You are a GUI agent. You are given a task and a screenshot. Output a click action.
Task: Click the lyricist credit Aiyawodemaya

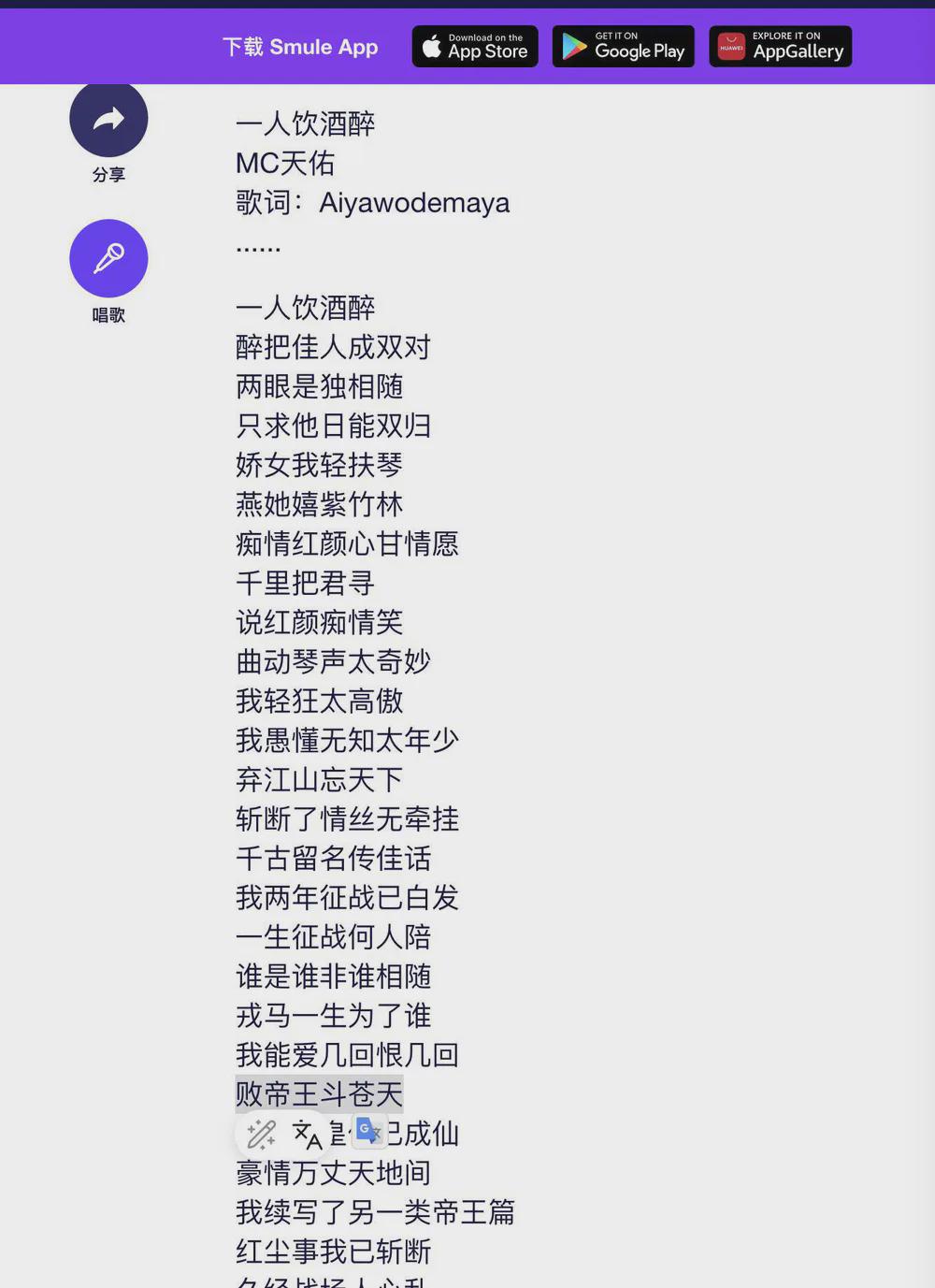tap(414, 202)
